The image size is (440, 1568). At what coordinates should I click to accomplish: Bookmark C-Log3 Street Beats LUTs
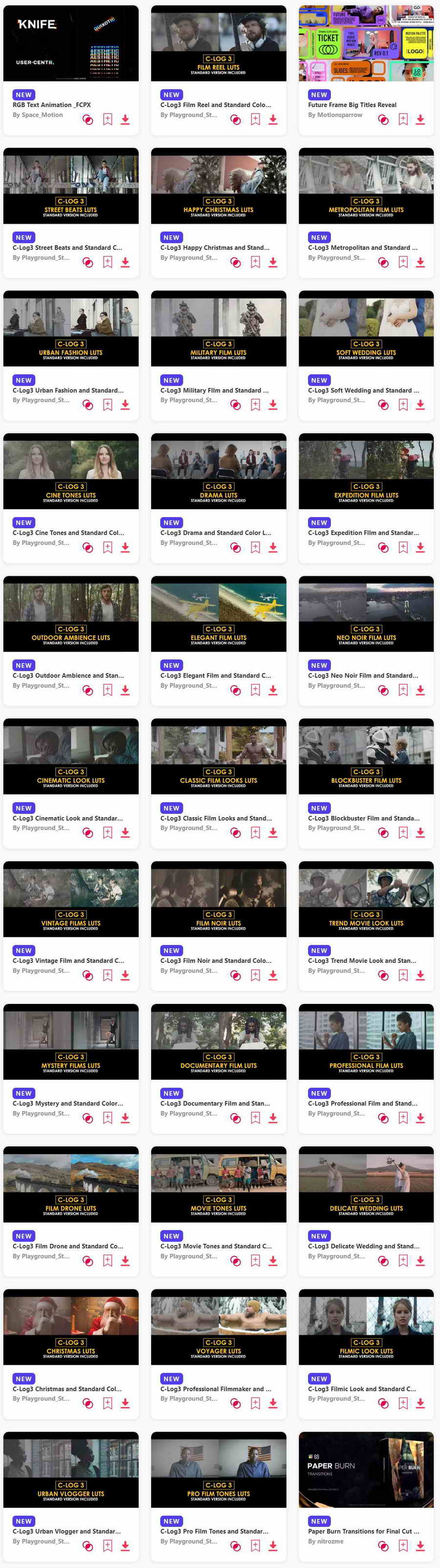(107, 262)
